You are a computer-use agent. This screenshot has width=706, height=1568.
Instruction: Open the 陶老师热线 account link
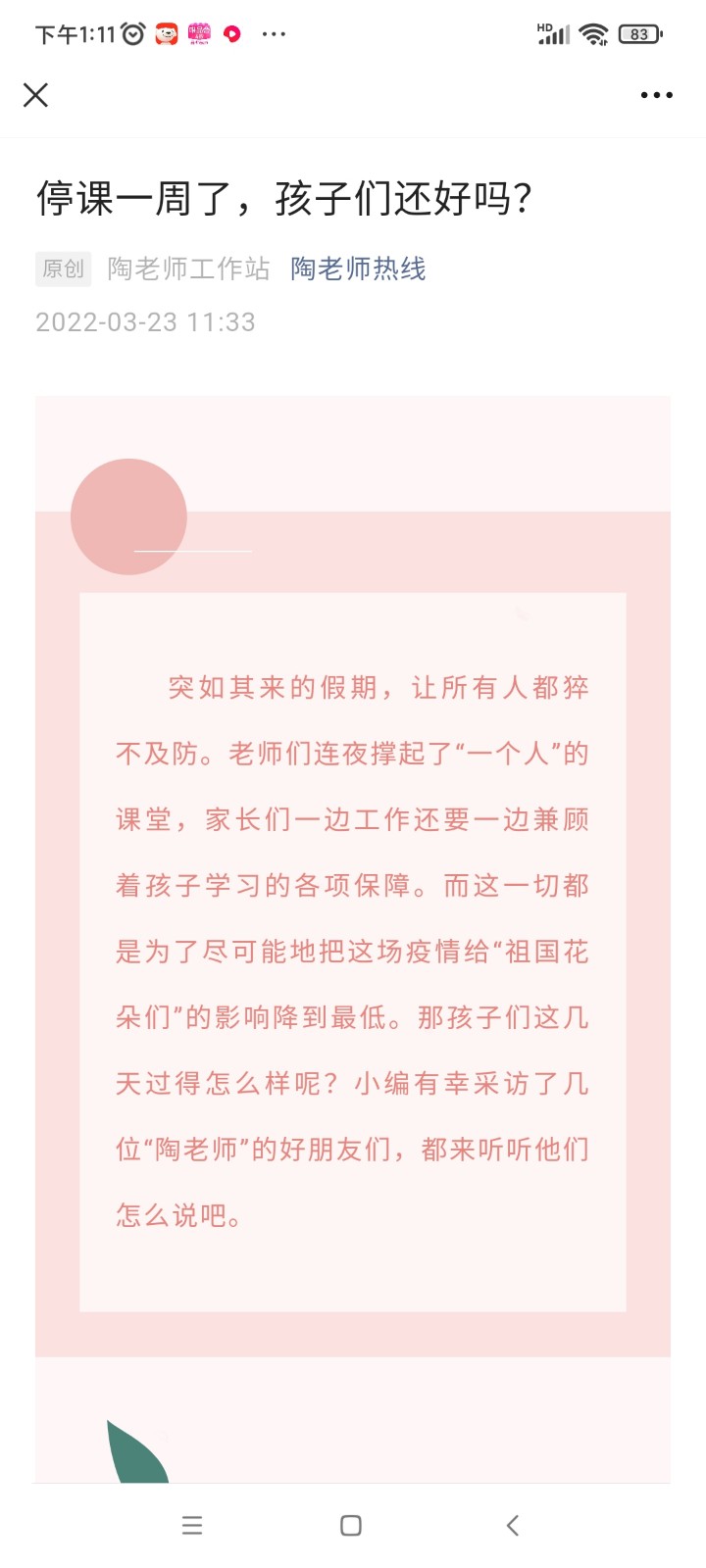pos(358,269)
